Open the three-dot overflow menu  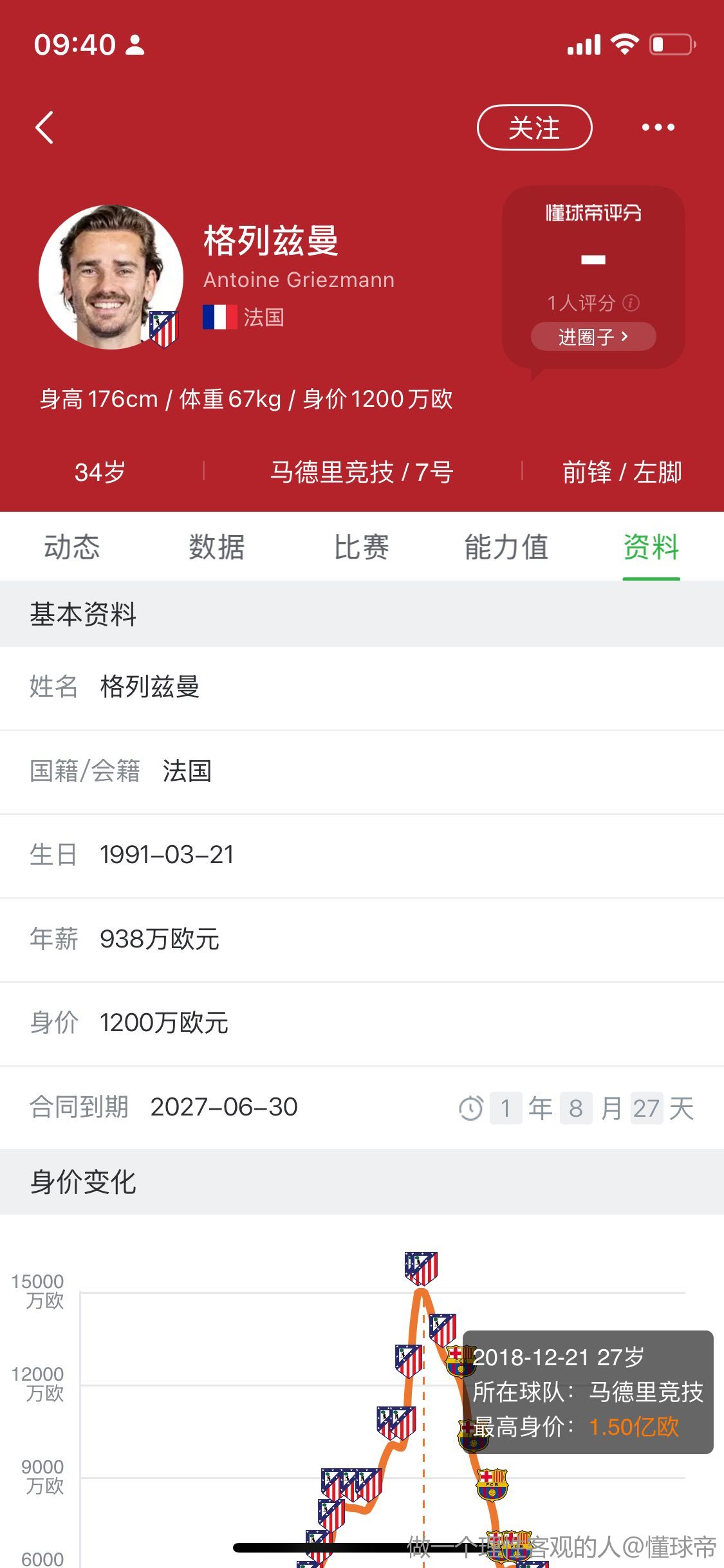tap(658, 127)
